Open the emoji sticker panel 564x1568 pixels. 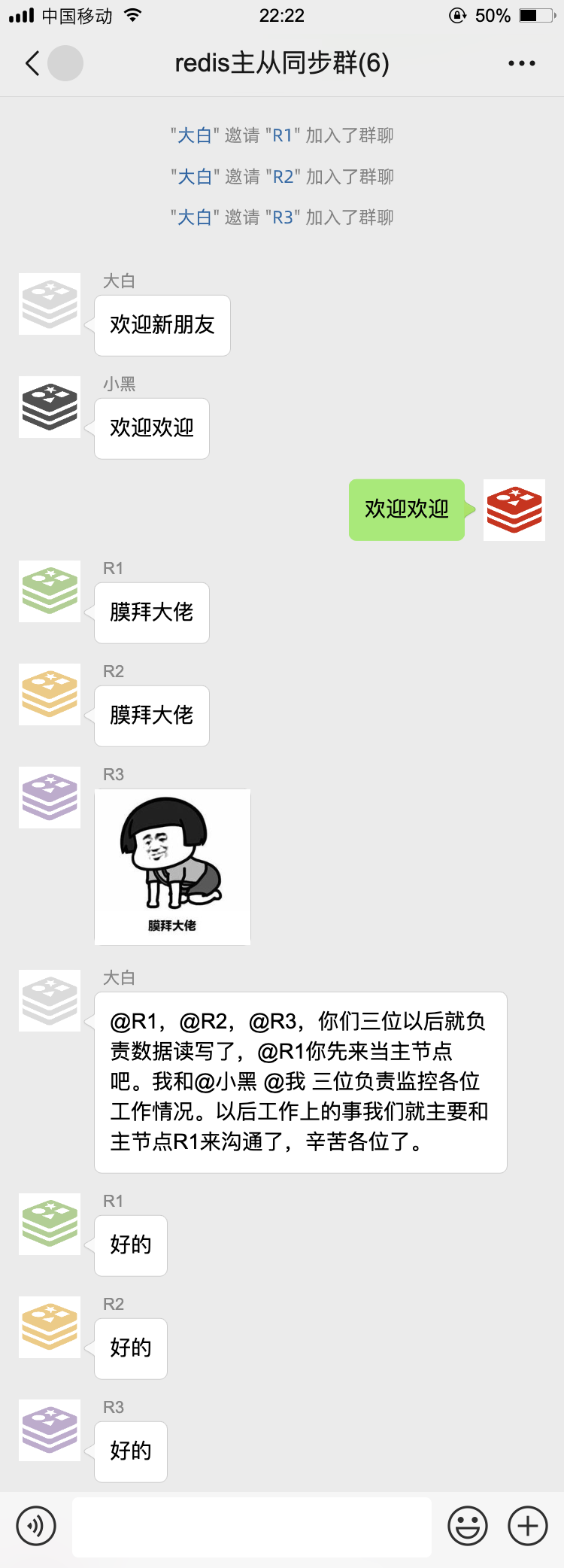coord(467,1526)
